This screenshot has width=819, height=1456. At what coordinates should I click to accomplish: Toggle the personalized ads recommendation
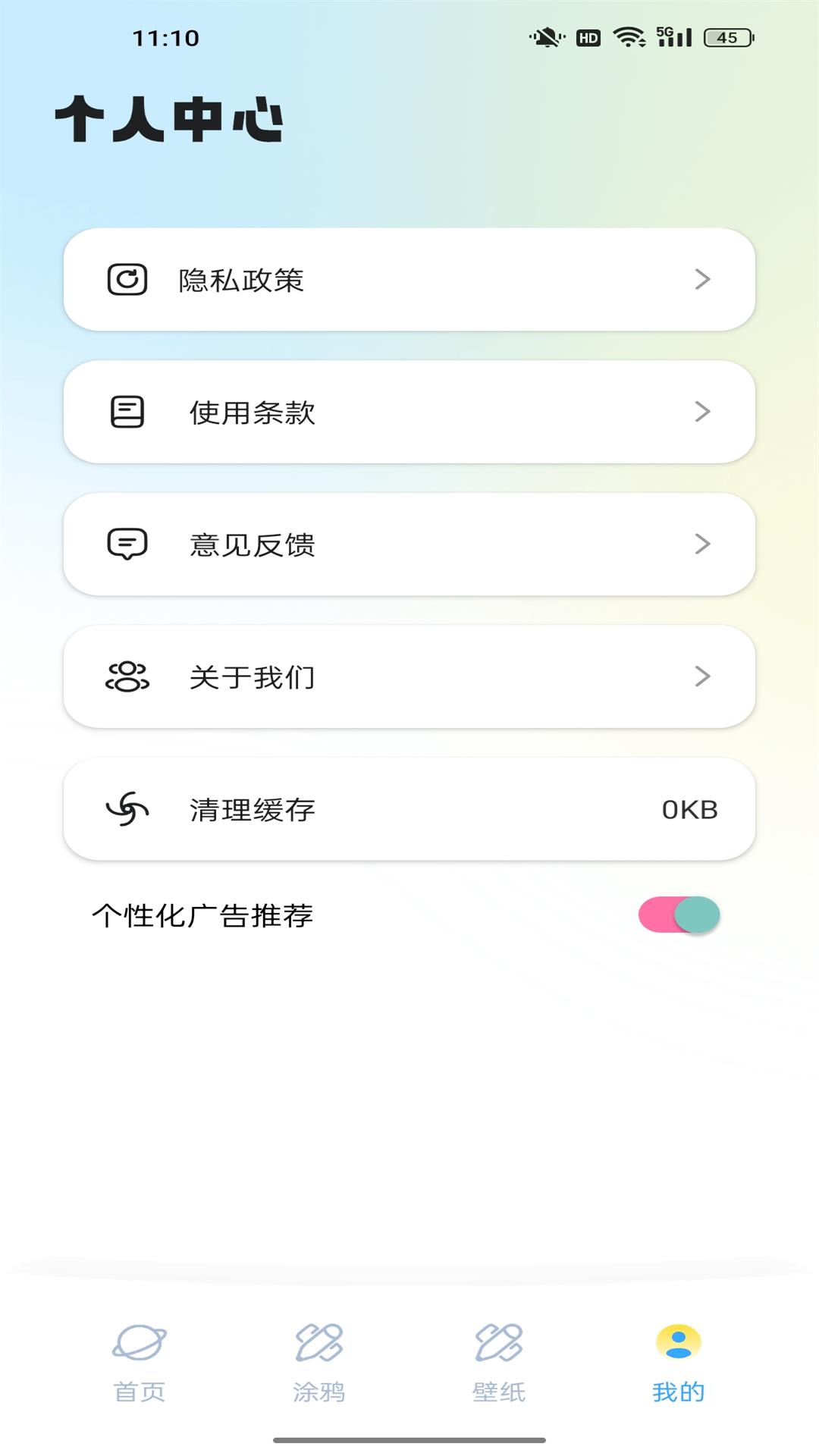(680, 914)
